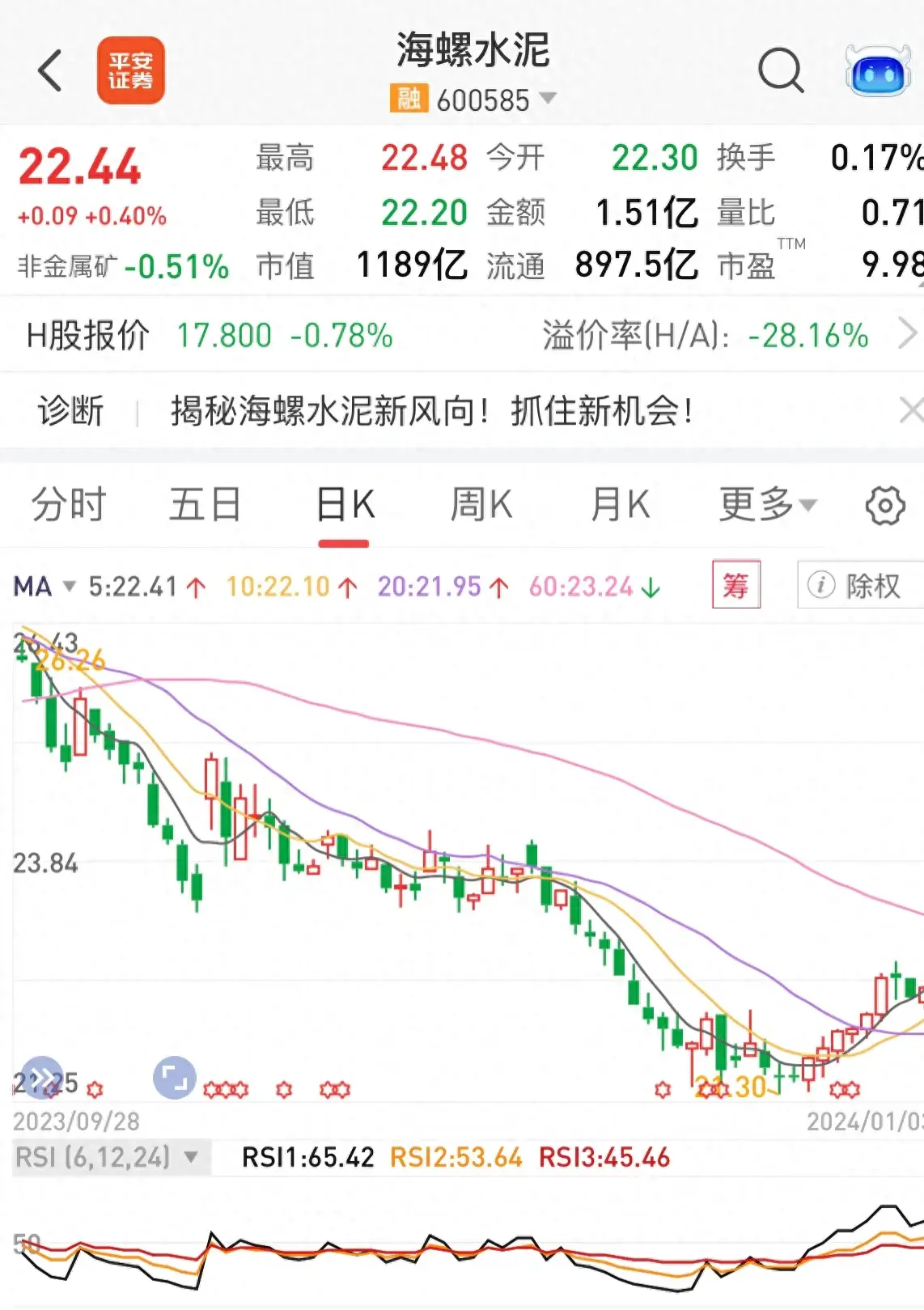Screen dimensions: 924x1310
Task: Switch to the 周K weekly chart tab
Action: coord(481,503)
